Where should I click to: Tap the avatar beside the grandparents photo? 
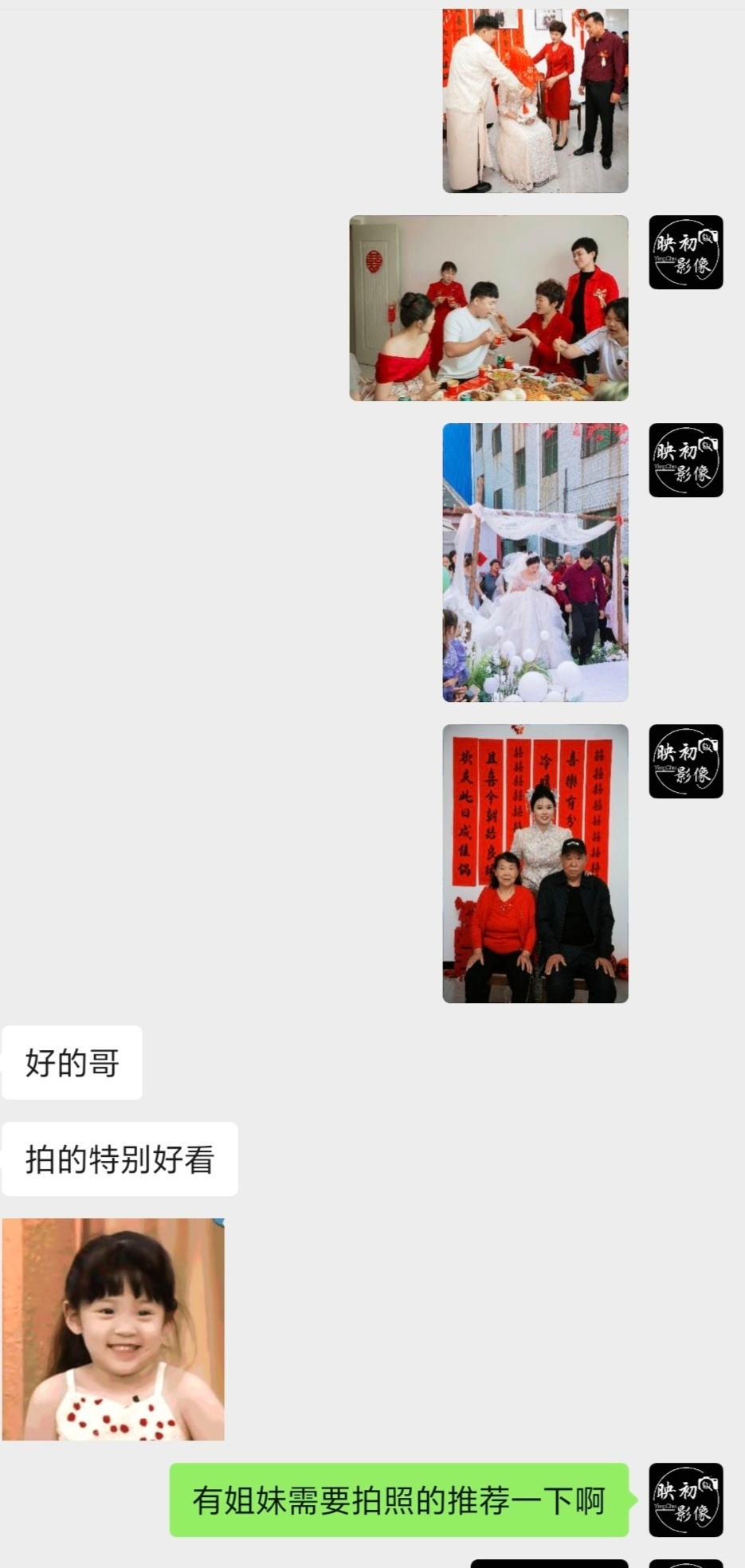tap(685, 762)
